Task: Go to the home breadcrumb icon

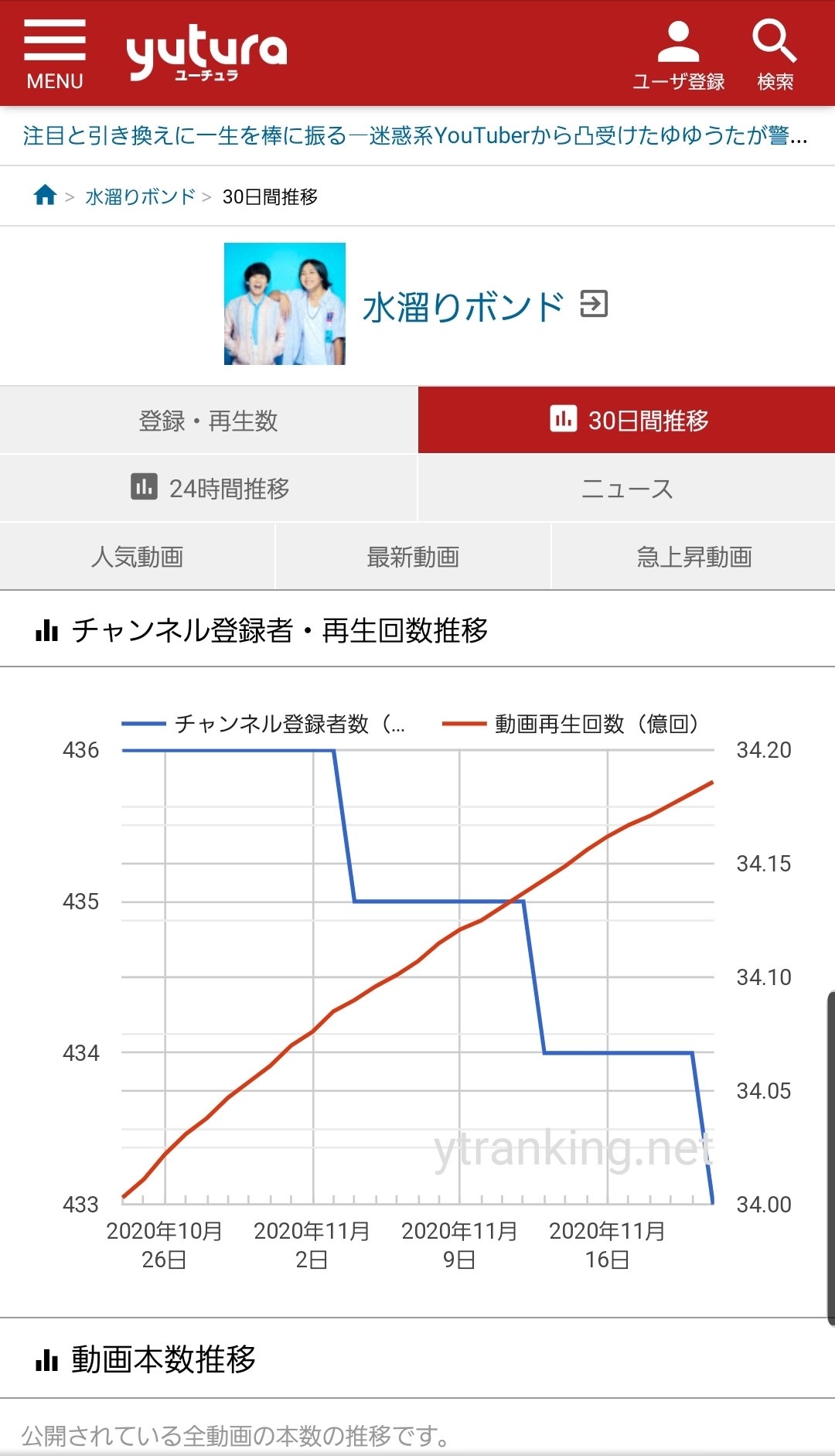Action: 45,195
